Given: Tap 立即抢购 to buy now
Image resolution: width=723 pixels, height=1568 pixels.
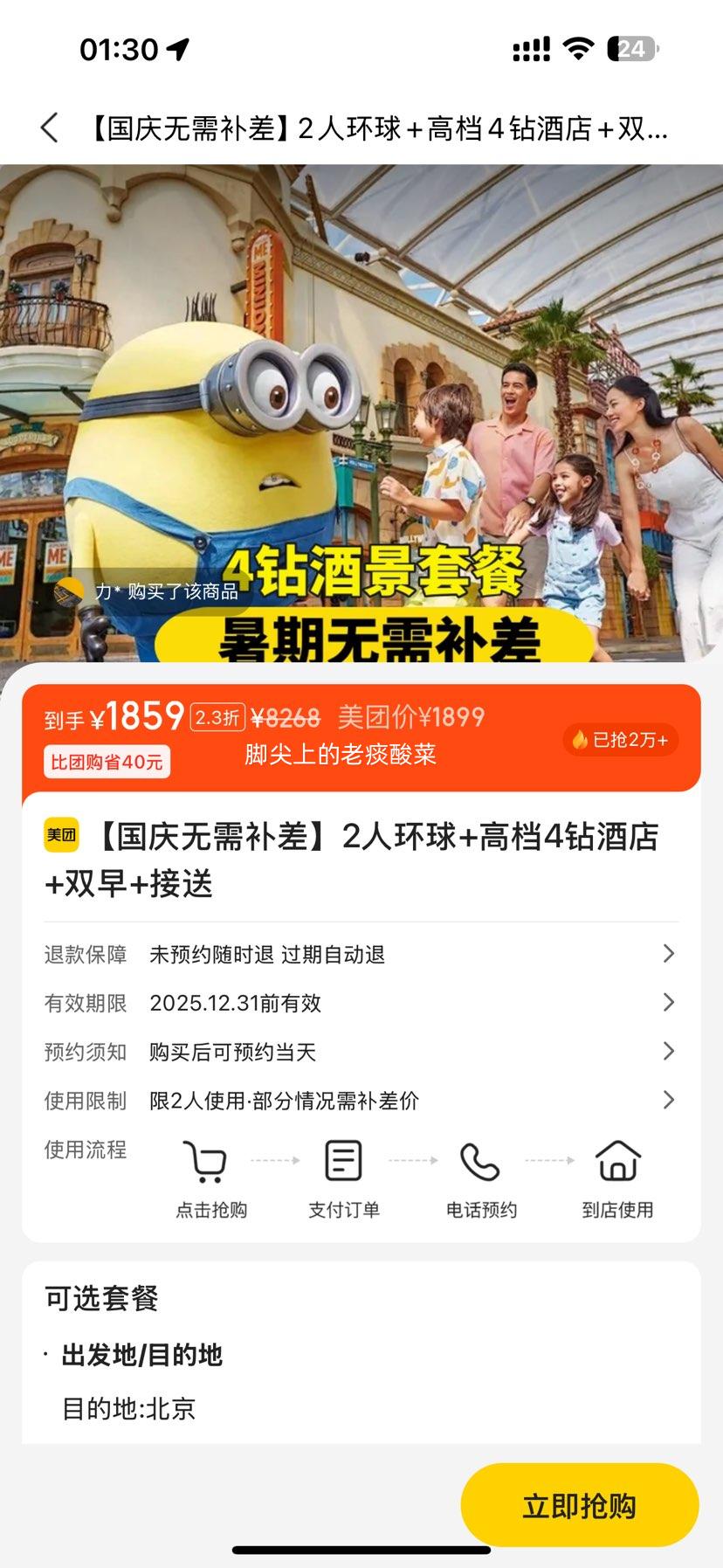Looking at the screenshot, I should tap(579, 1506).
